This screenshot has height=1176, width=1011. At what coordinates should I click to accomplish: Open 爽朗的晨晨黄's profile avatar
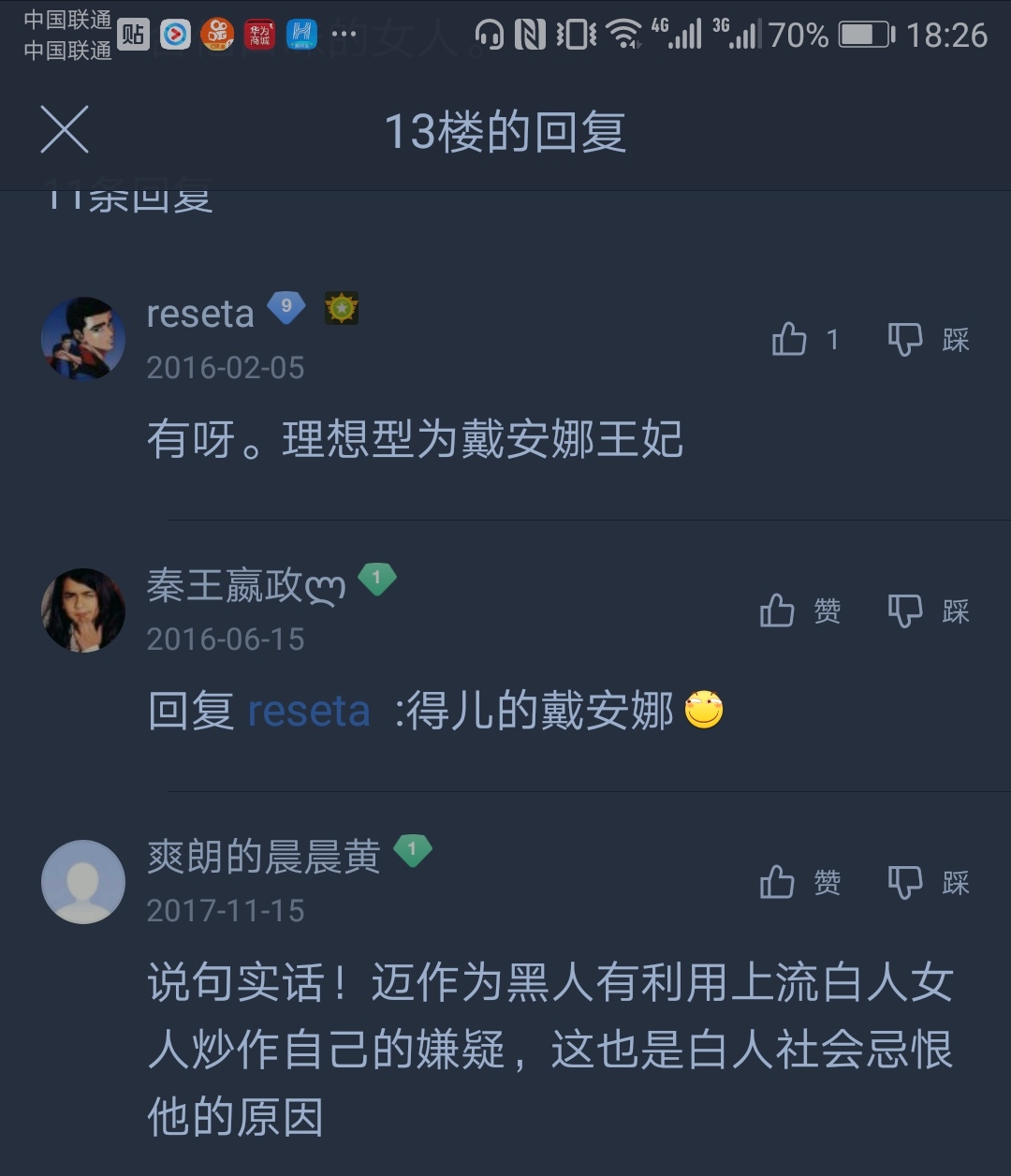coord(83,882)
